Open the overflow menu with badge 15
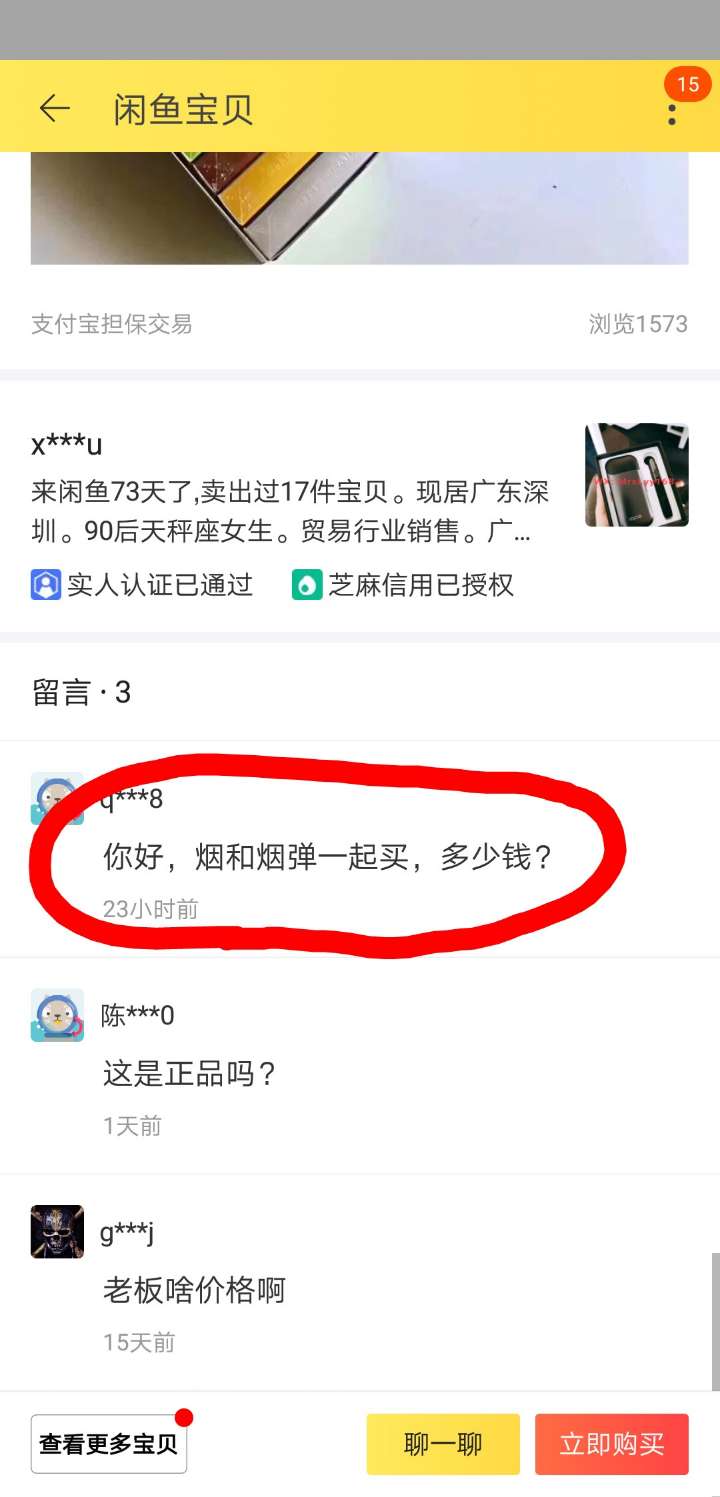720x1497 pixels. [672, 108]
